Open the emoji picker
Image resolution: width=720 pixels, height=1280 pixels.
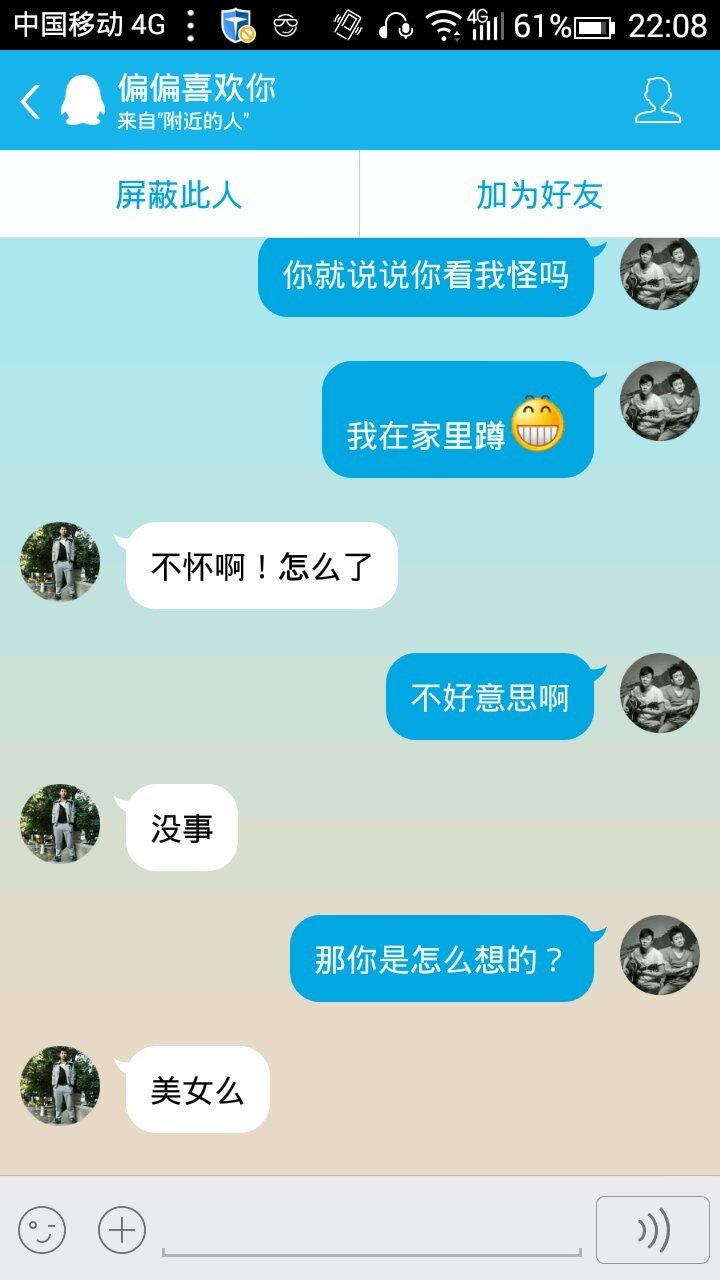pyautogui.click(x=42, y=1230)
